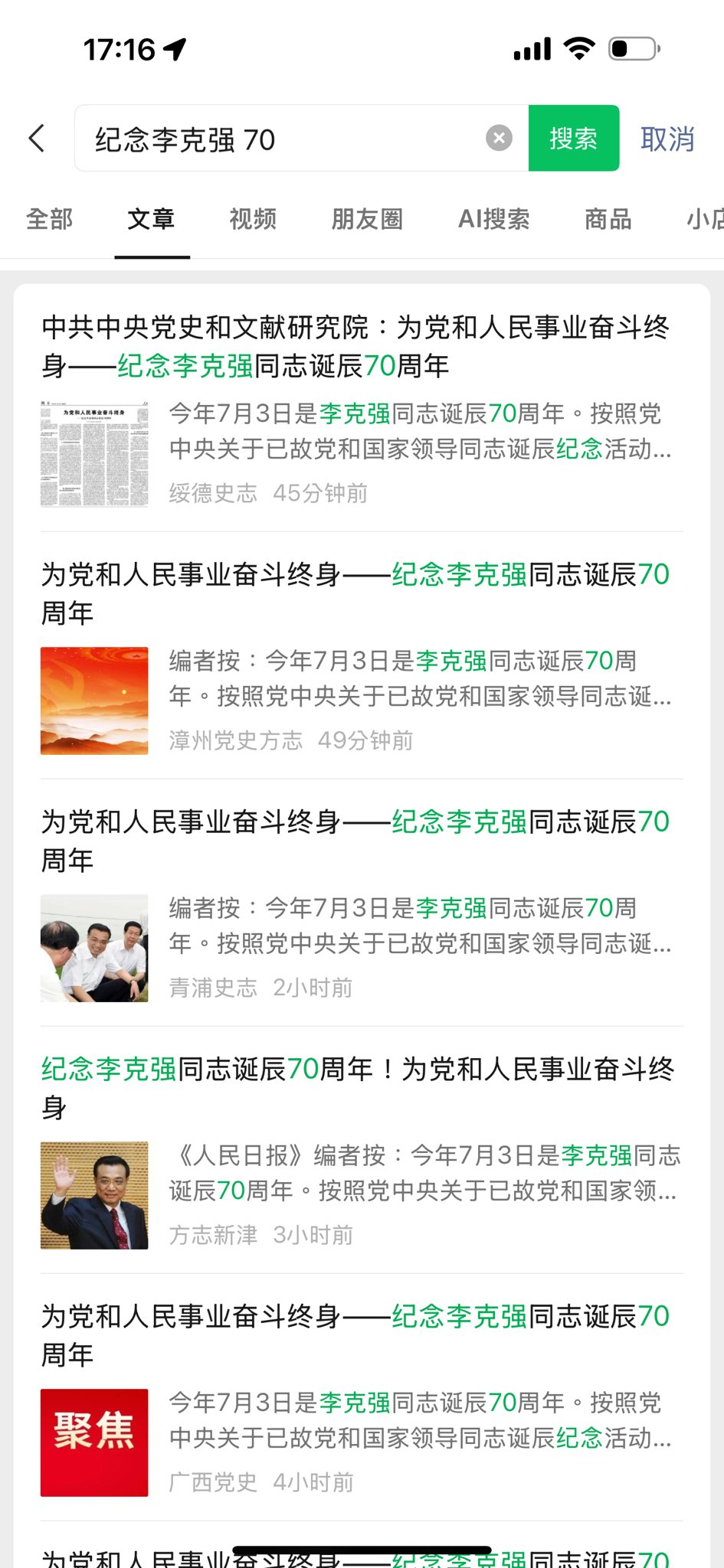The image size is (724, 1568).
Task: Select the 文章 tab
Action: 151,220
